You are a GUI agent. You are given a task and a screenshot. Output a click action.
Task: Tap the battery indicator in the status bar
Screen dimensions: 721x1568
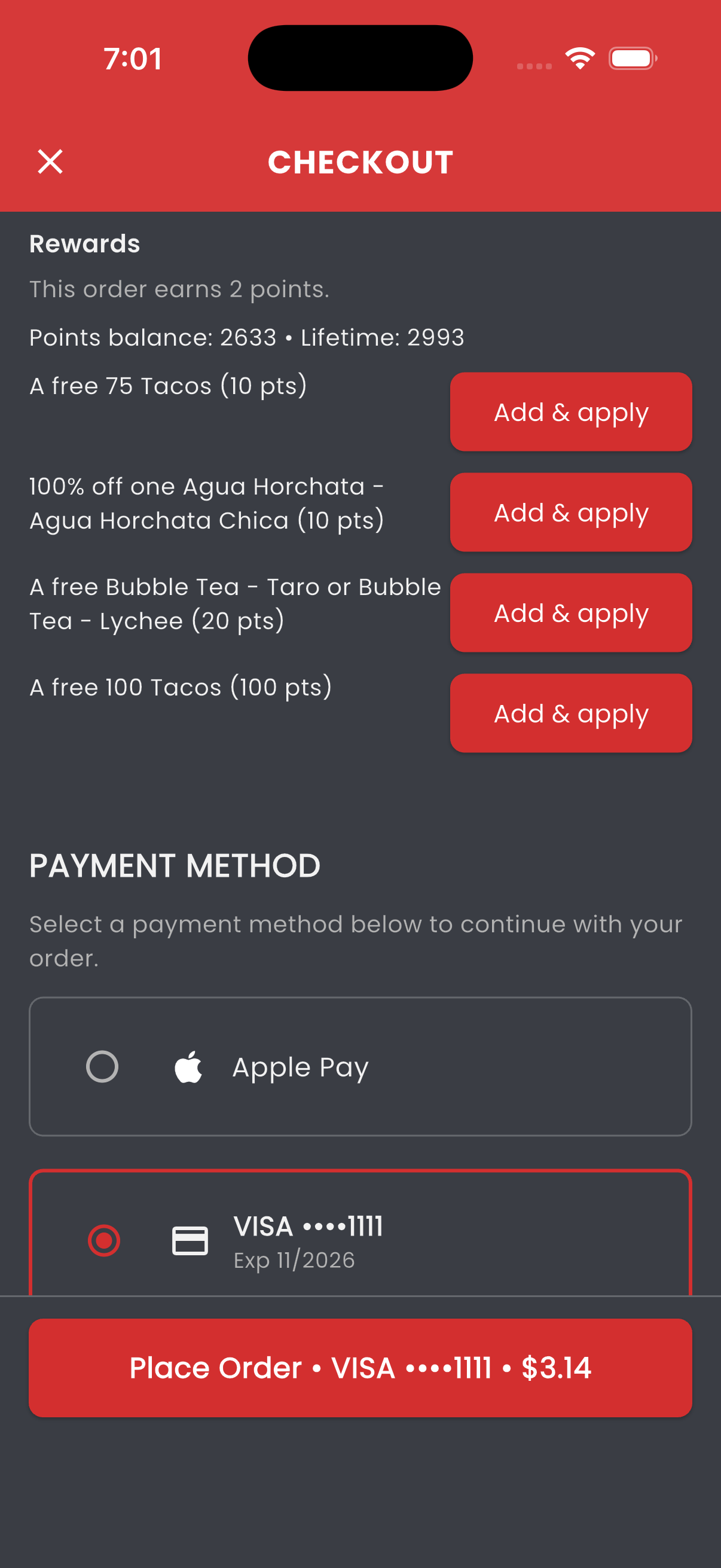point(631,58)
